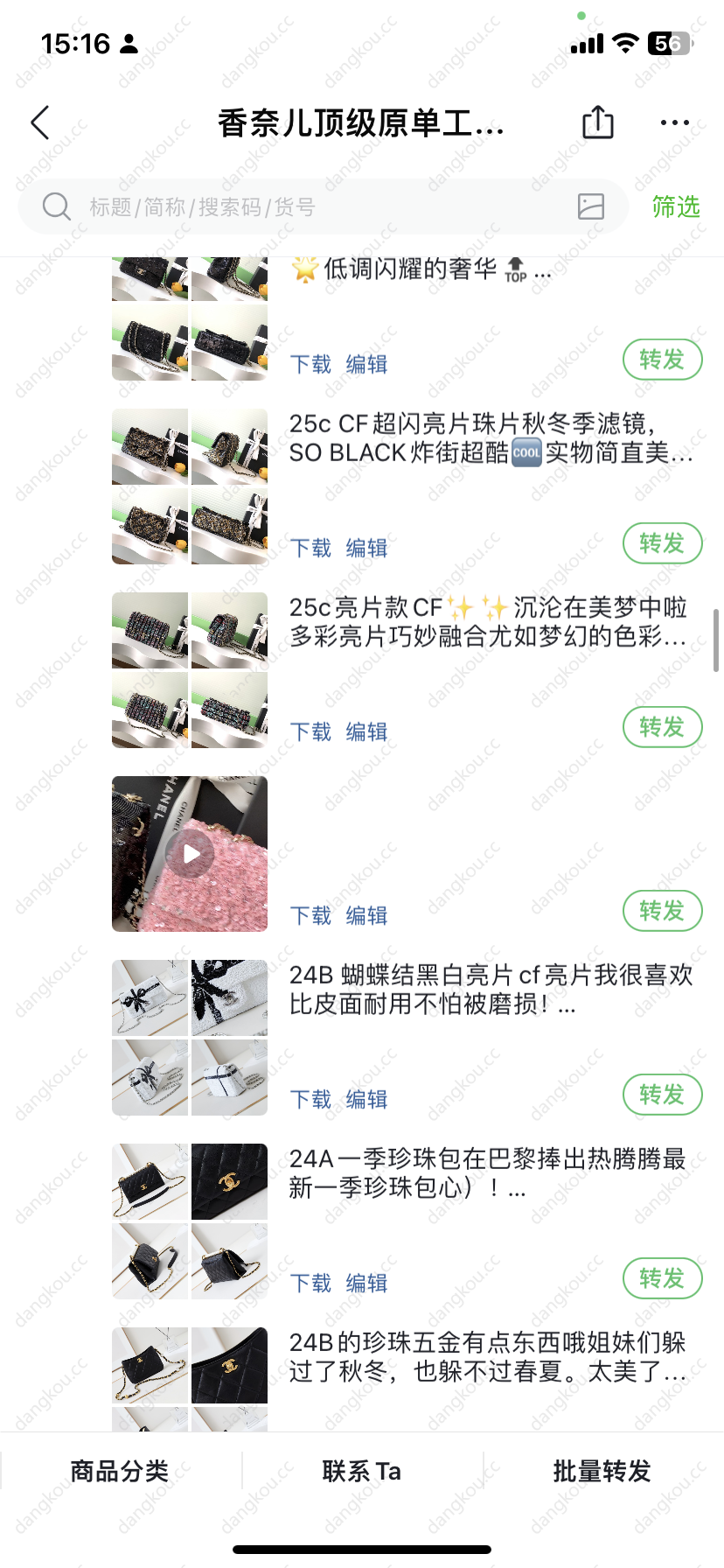Start 批量转发 batch forwarding
The image size is (724, 1568).
tap(602, 1471)
